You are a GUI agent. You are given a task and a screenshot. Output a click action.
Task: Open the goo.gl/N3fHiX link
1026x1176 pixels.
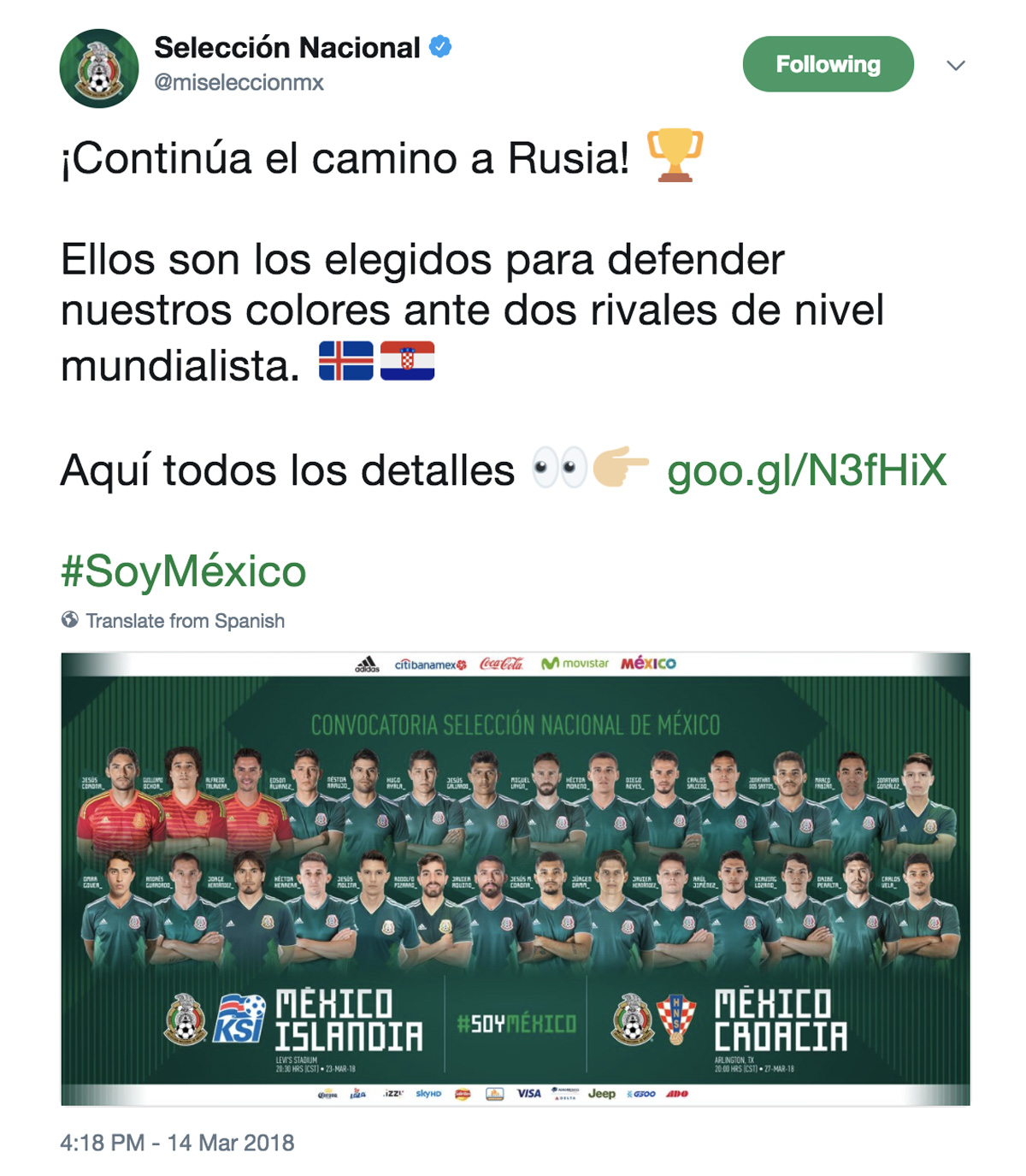point(806,470)
